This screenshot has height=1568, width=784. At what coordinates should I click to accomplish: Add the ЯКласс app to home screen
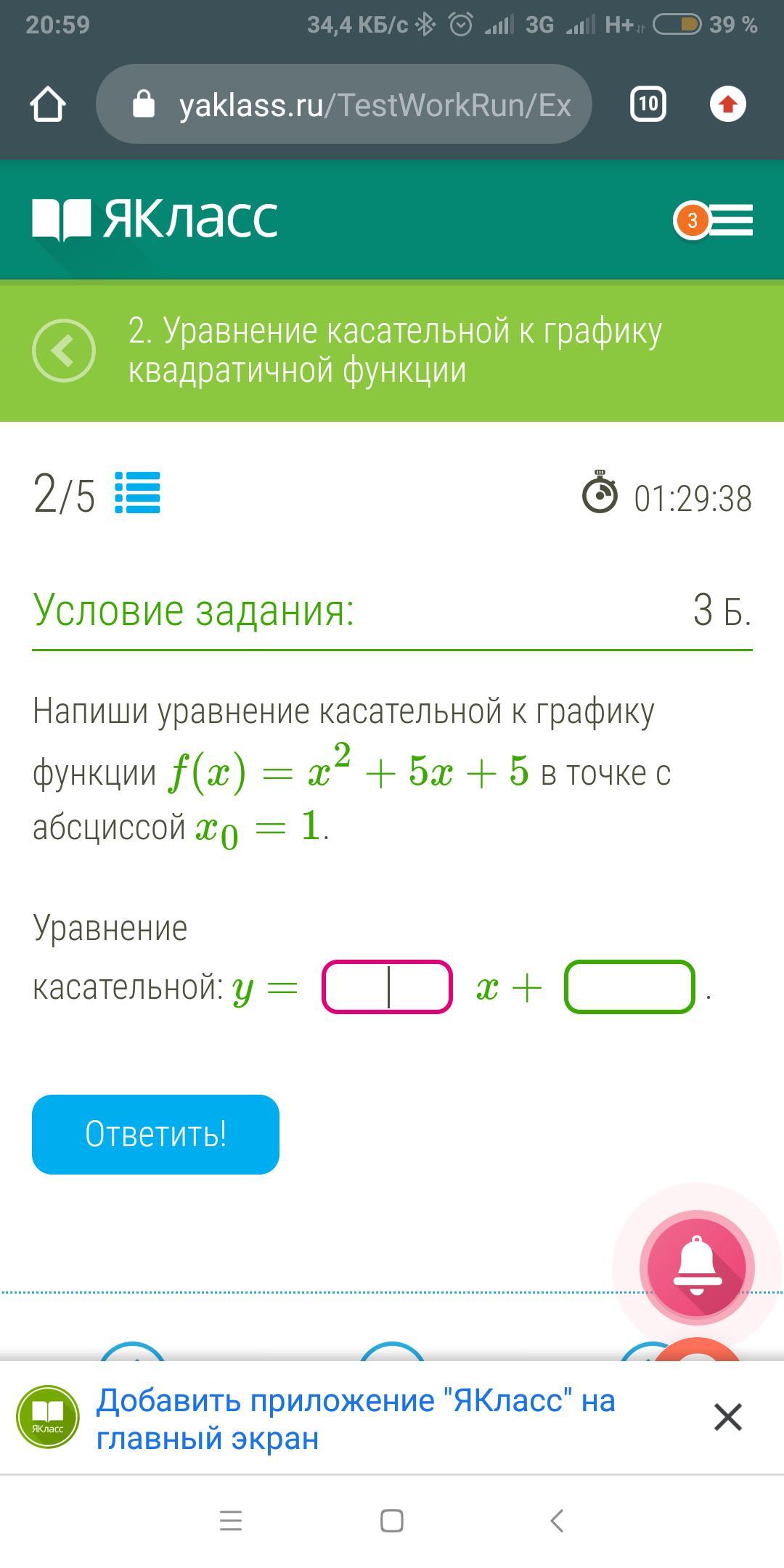pyautogui.click(x=356, y=1418)
